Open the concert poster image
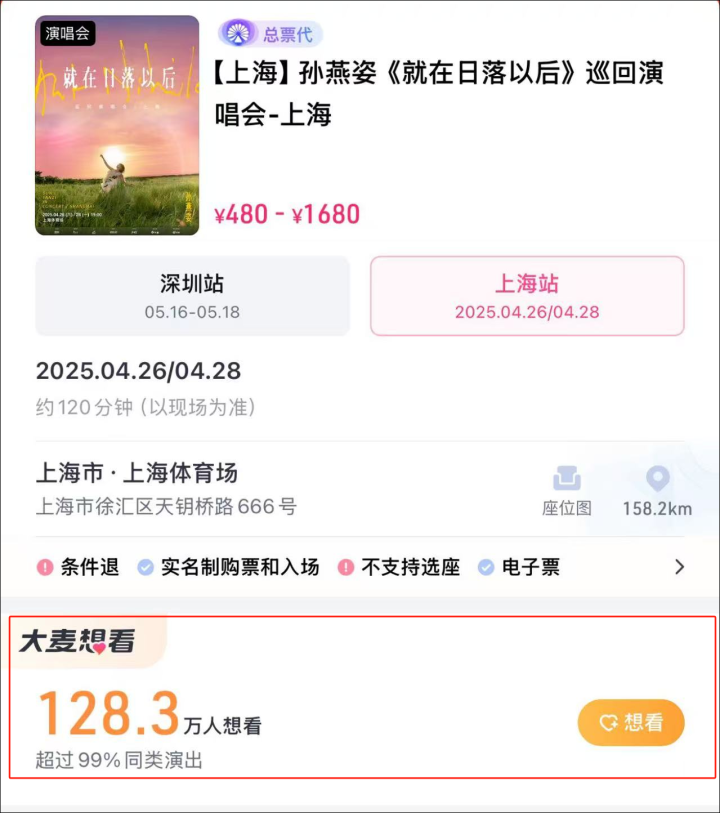Screen dimensions: 720x813 click(117, 125)
